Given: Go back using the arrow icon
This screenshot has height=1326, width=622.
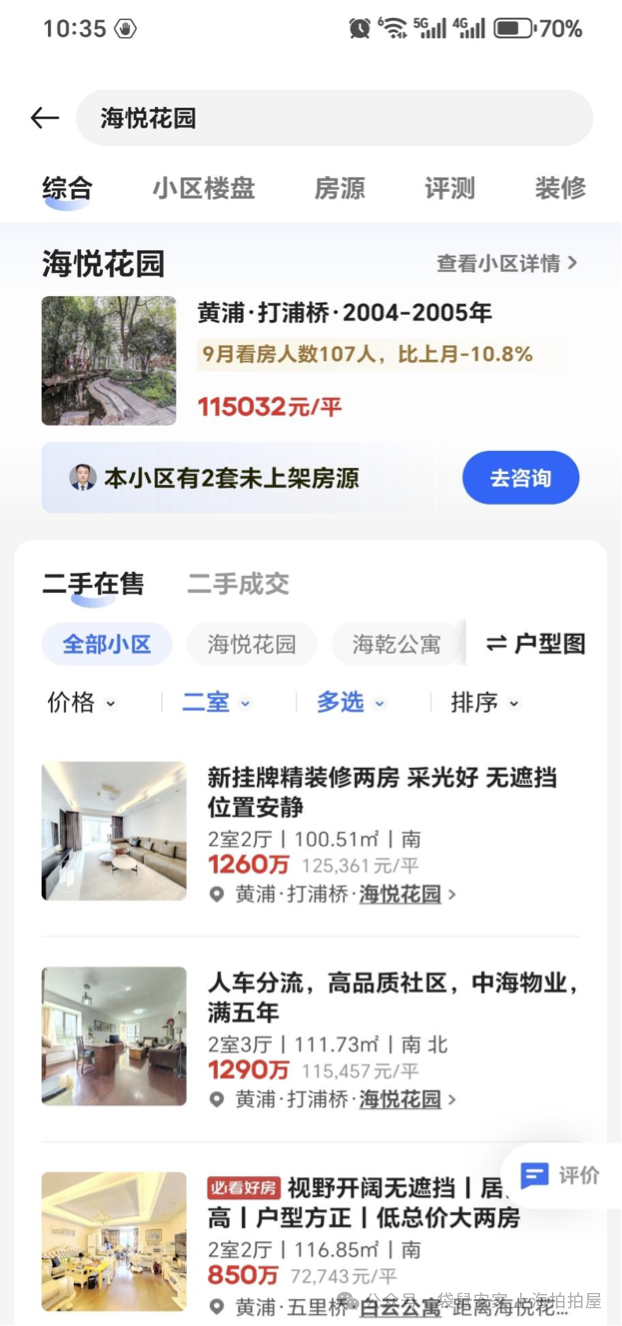Looking at the screenshot, I should point(45,118).
